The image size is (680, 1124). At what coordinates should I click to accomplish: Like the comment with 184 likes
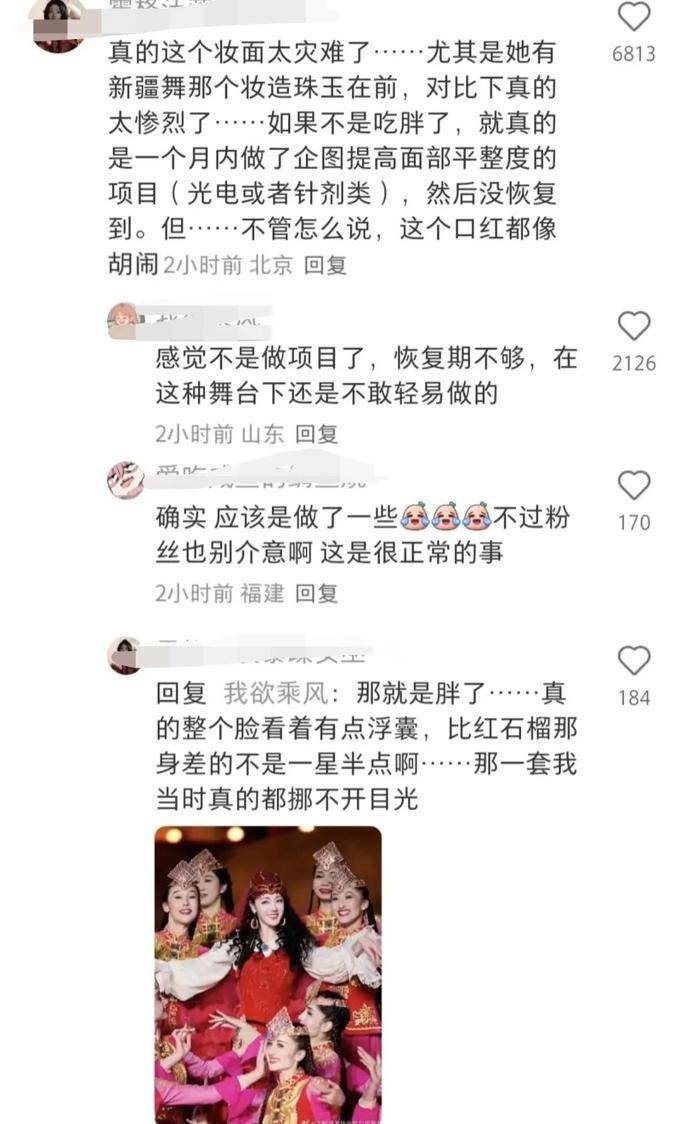coord(633,661)
